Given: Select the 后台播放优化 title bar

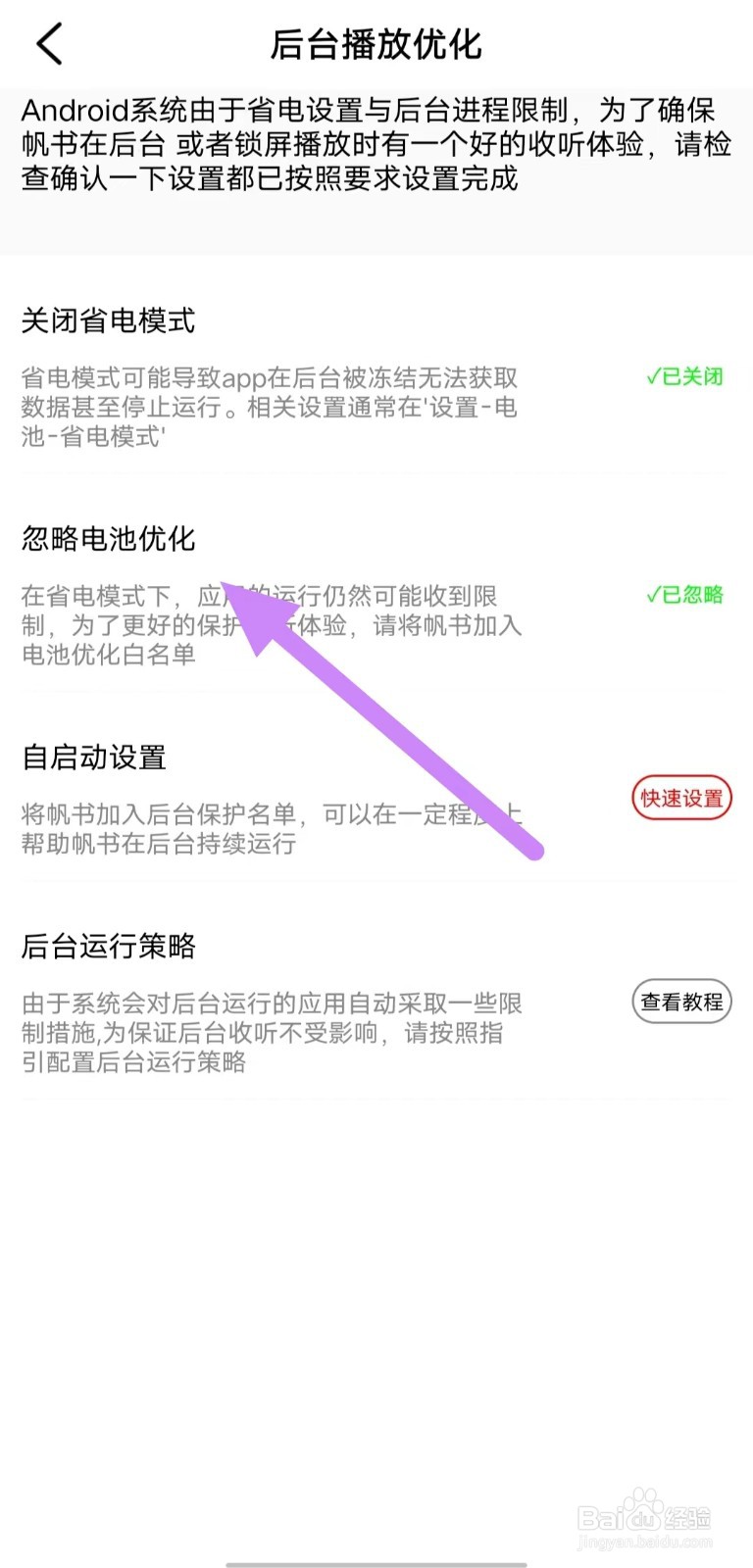Looking at the screenshot, I should click(376, 44).
